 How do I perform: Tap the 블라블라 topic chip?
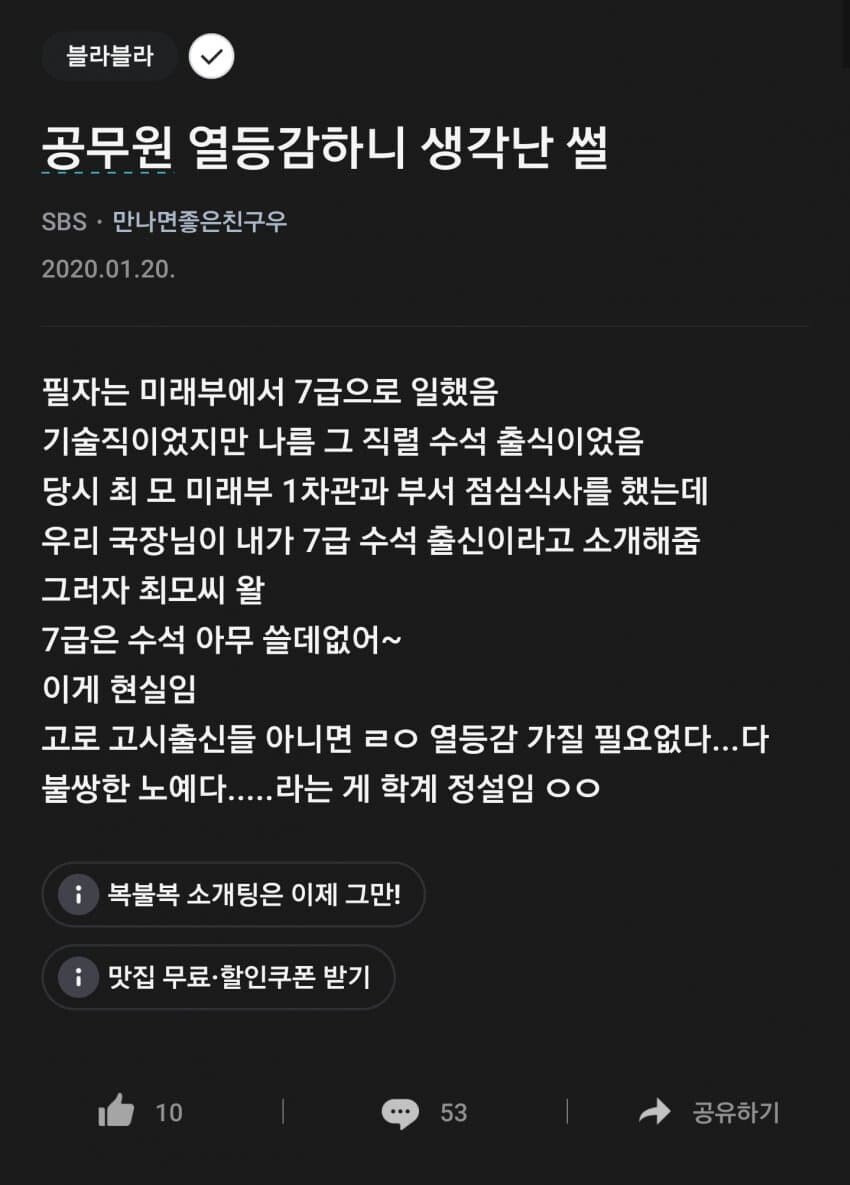109,56
